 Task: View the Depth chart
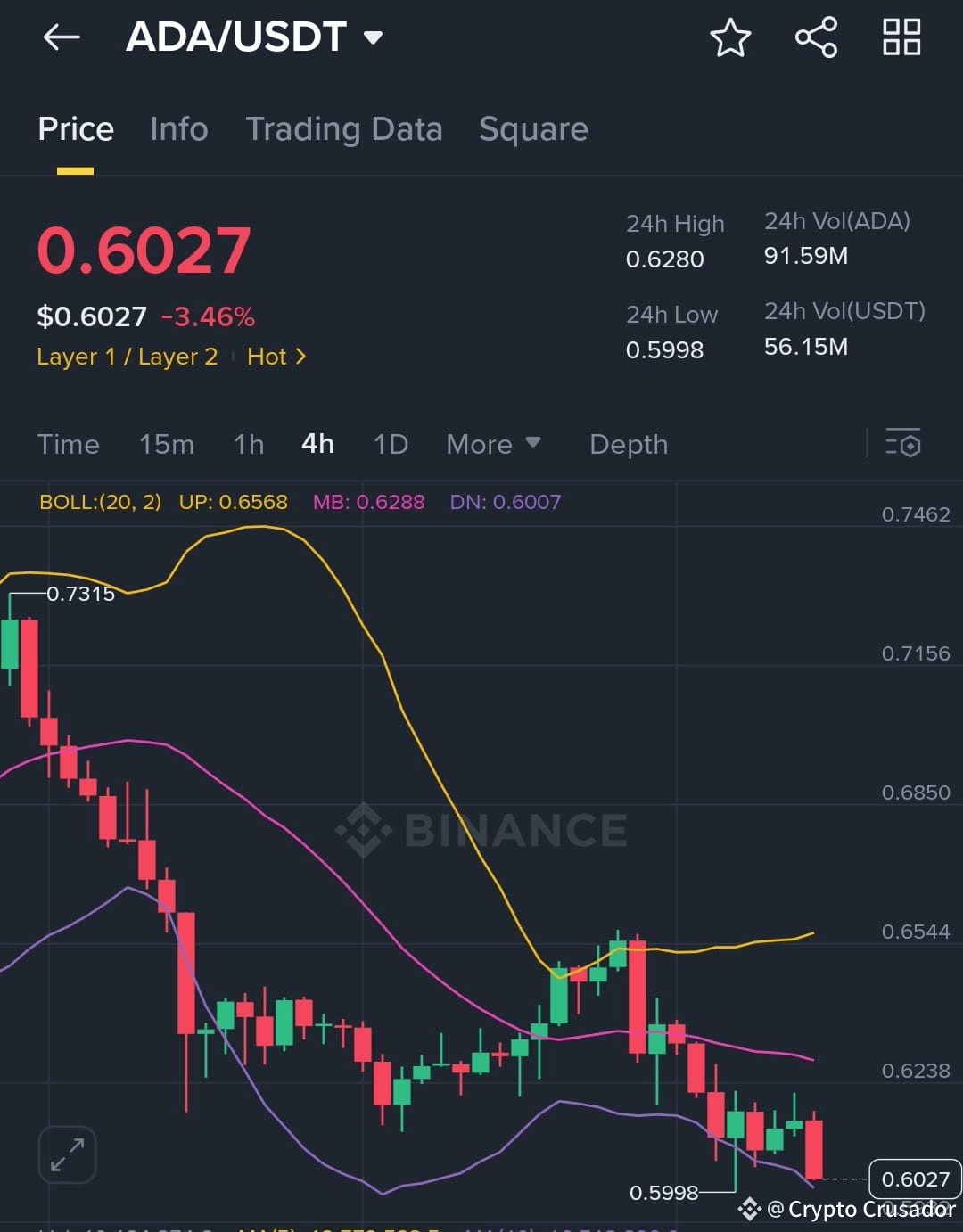point(628,443)
